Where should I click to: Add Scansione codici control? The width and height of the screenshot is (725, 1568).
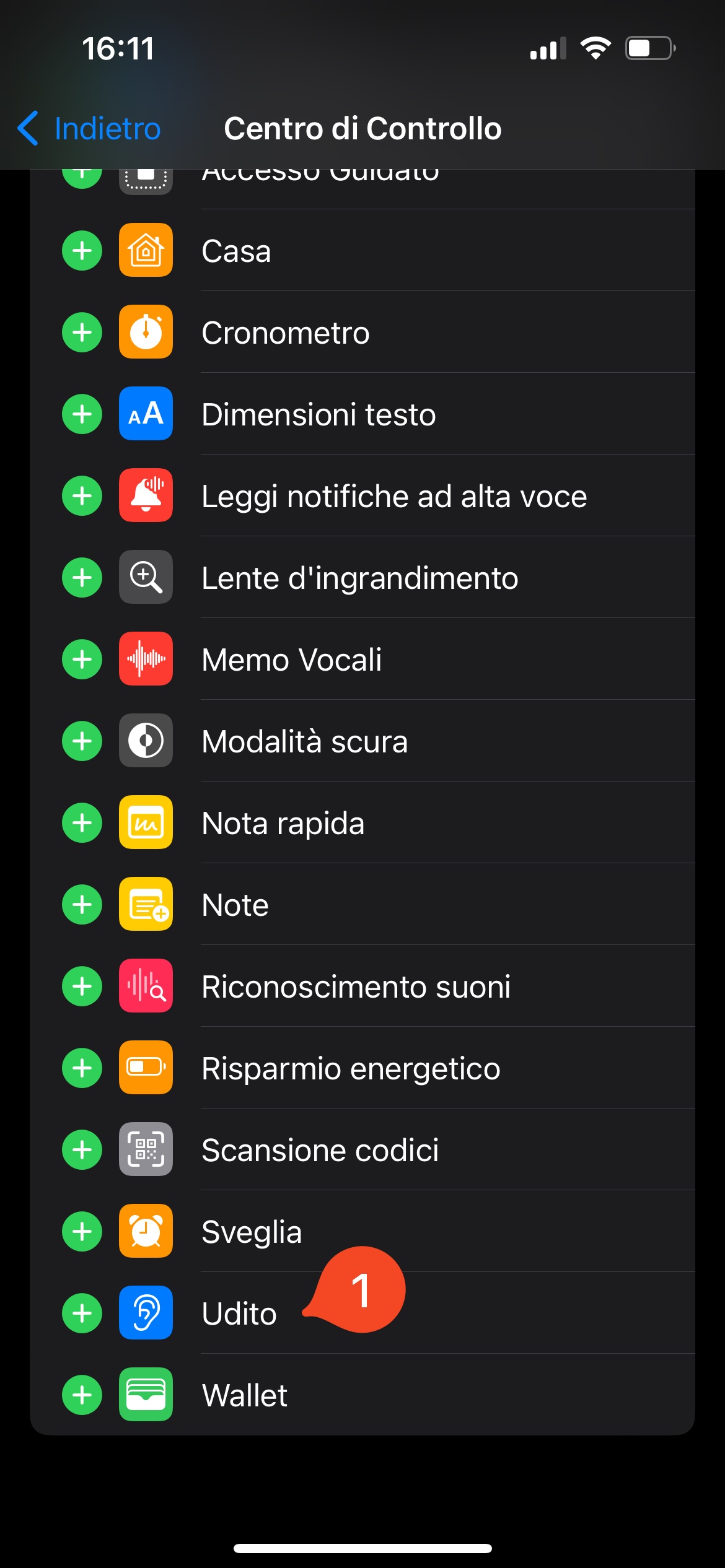coord(82,1150)
